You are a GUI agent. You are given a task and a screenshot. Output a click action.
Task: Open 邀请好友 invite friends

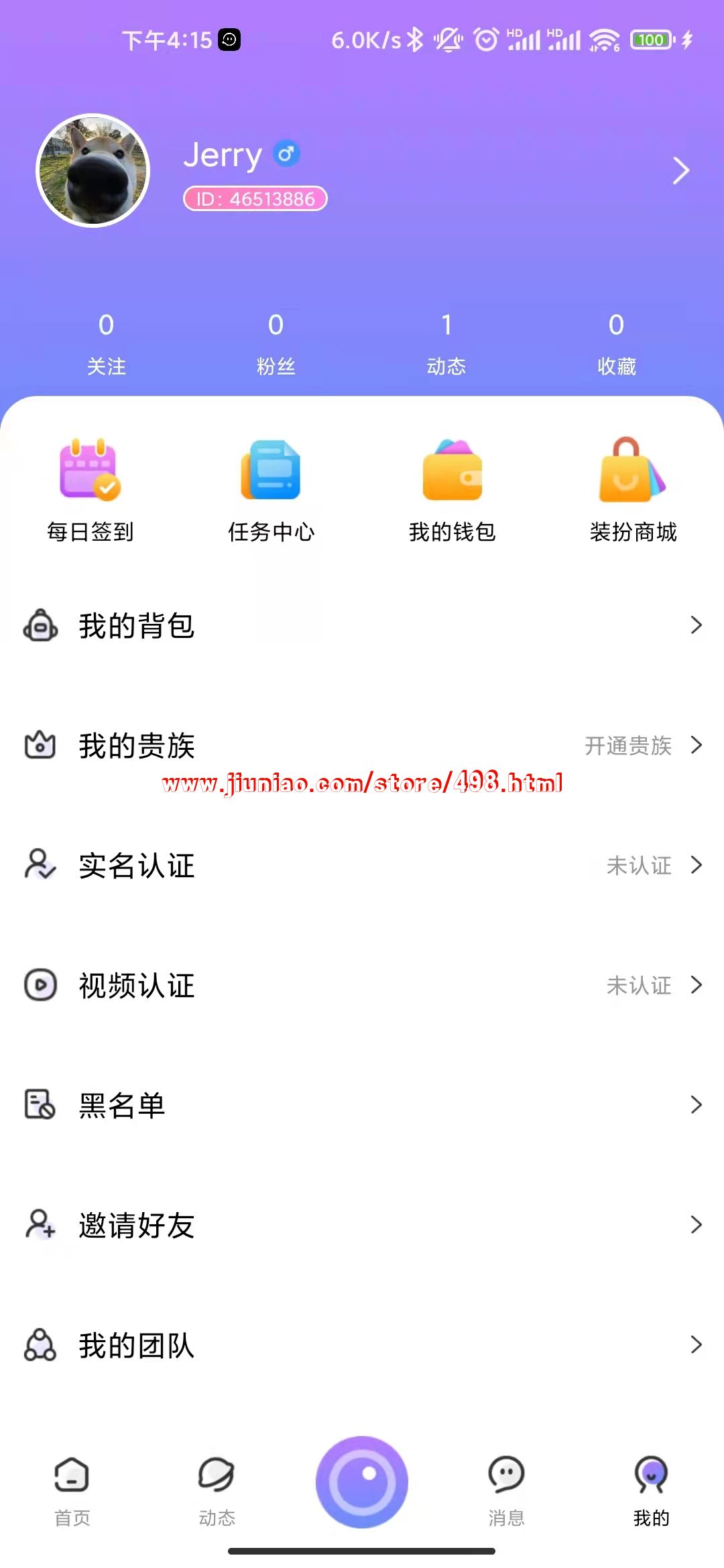click(x=362, y=1225)
